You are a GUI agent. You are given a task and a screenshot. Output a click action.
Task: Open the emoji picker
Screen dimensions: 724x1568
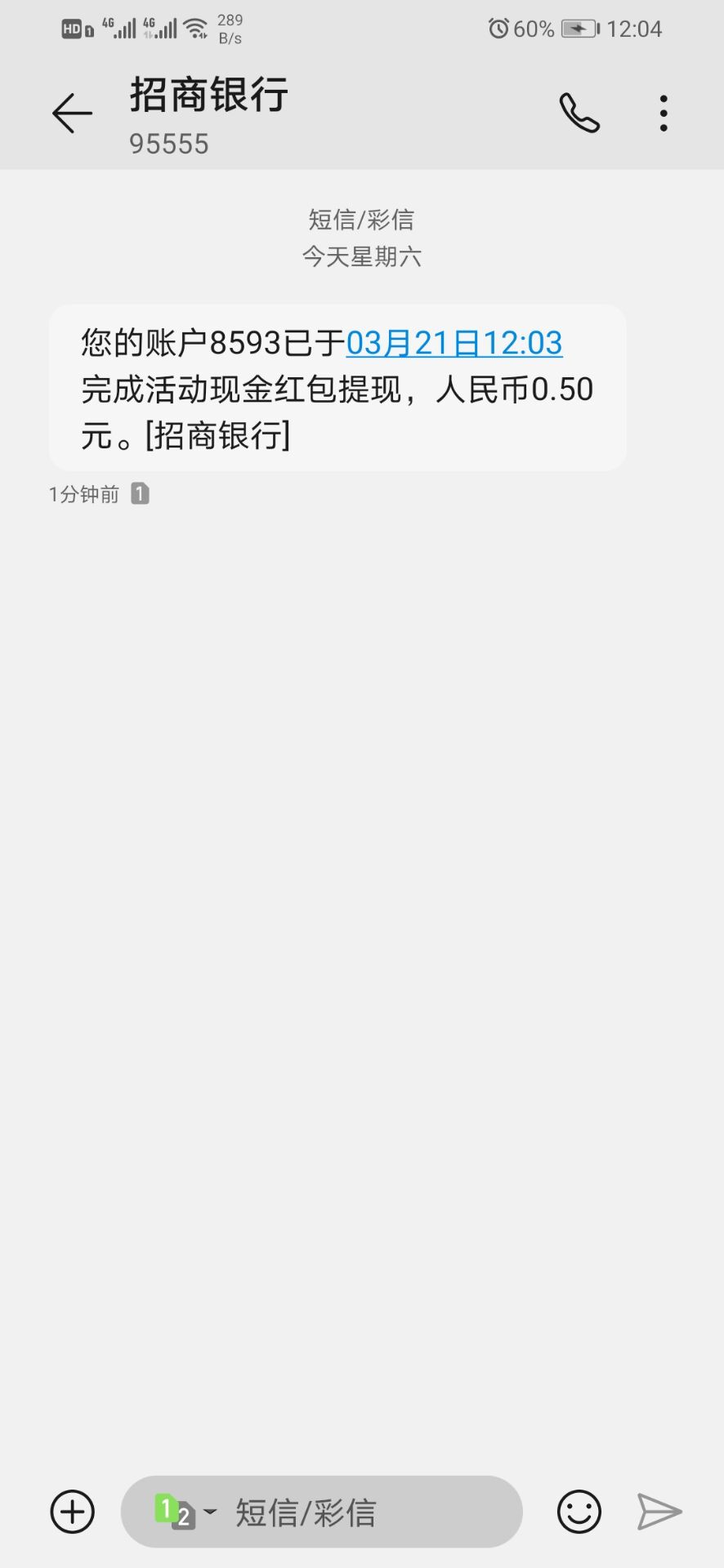579,1512
